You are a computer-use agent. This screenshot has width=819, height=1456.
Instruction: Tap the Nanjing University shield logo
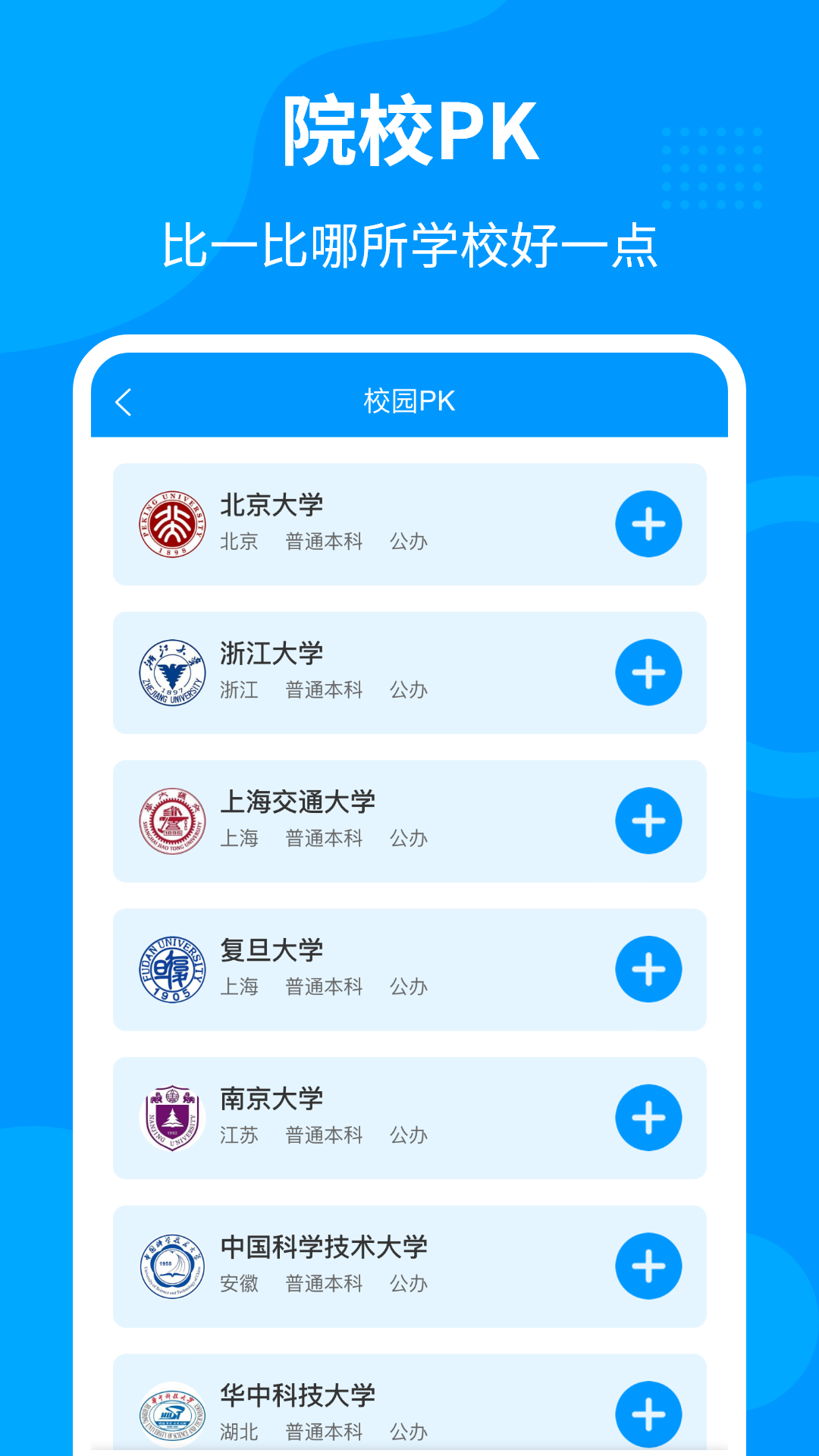171,1118
